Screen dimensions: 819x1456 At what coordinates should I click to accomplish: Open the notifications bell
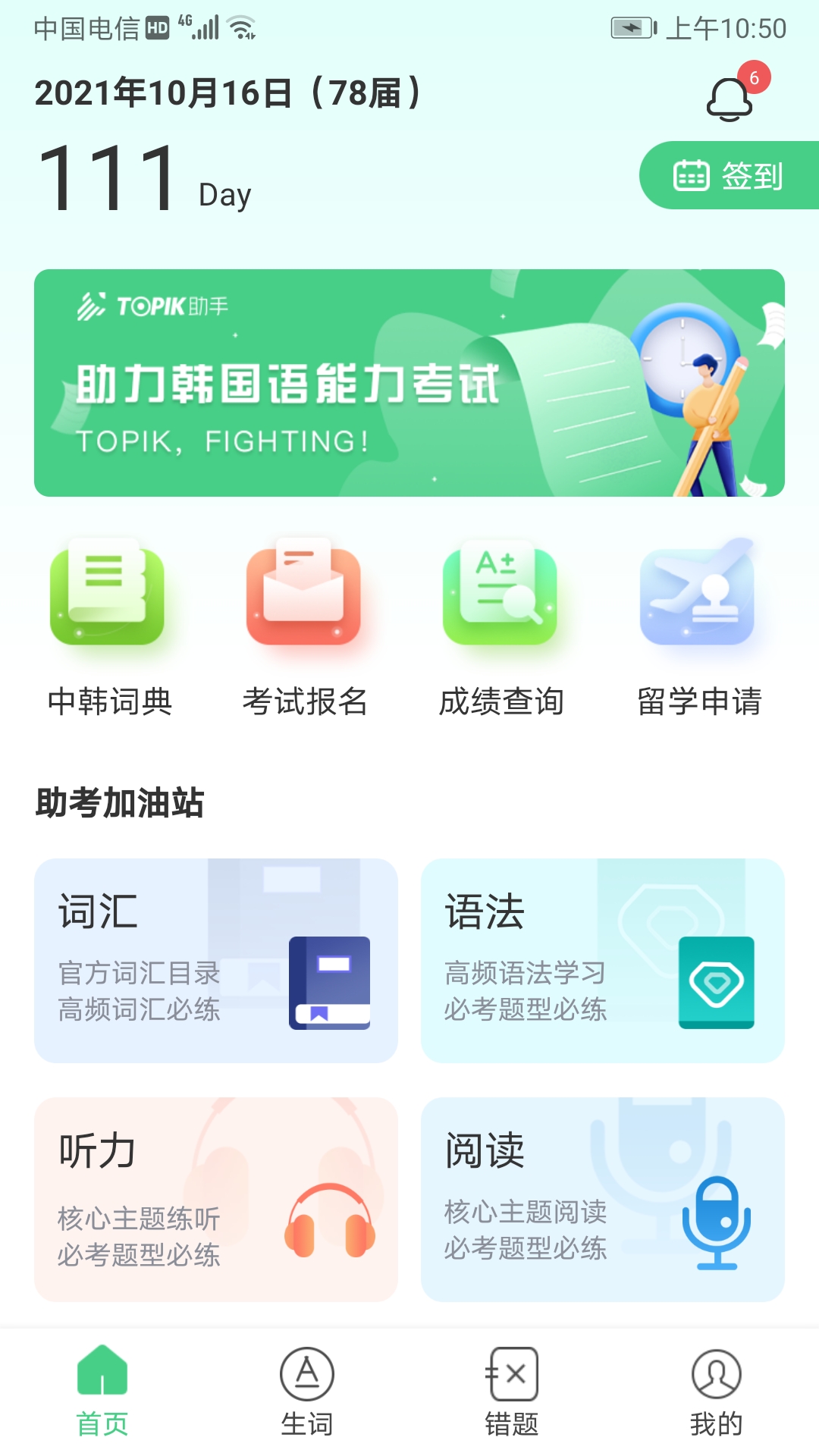(730, 99)
